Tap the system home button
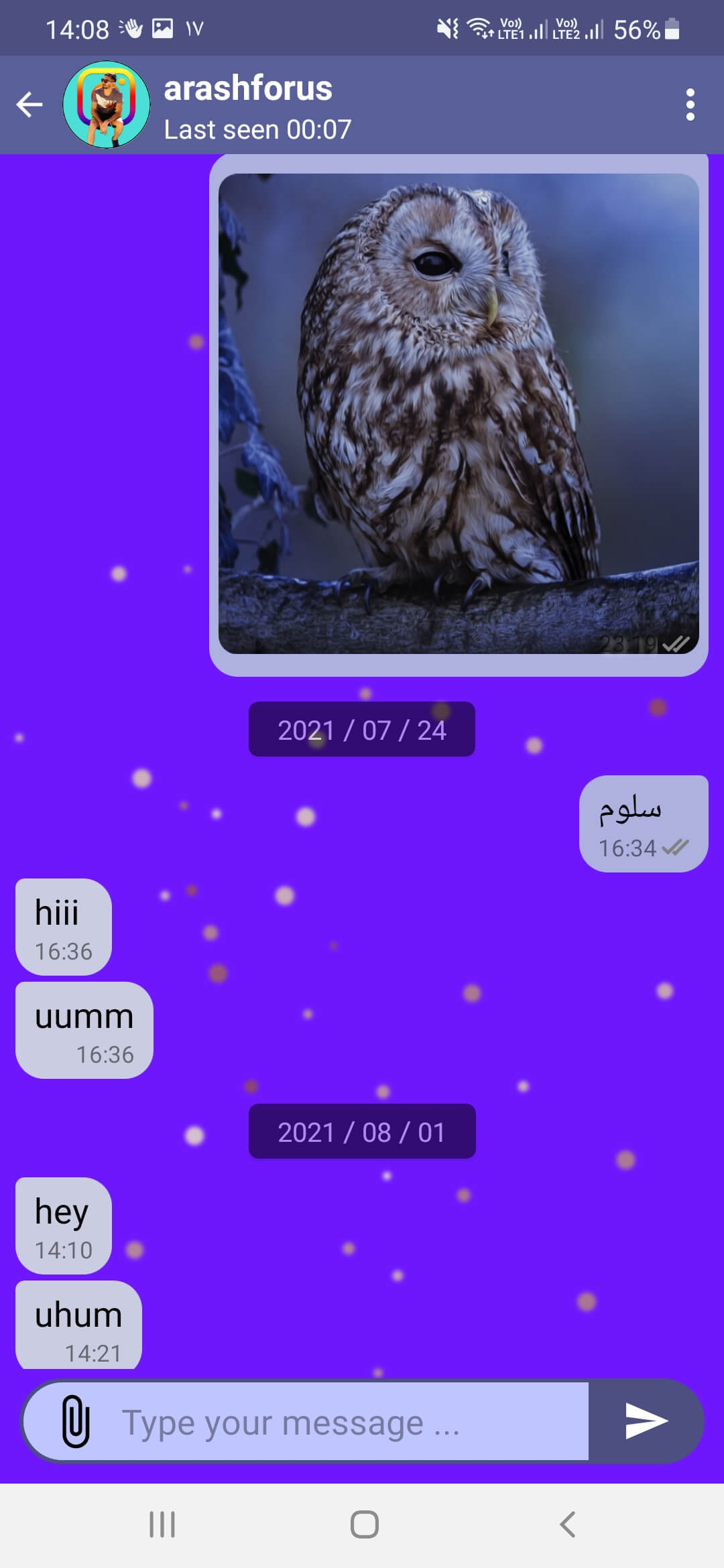 click(364, 1524)
